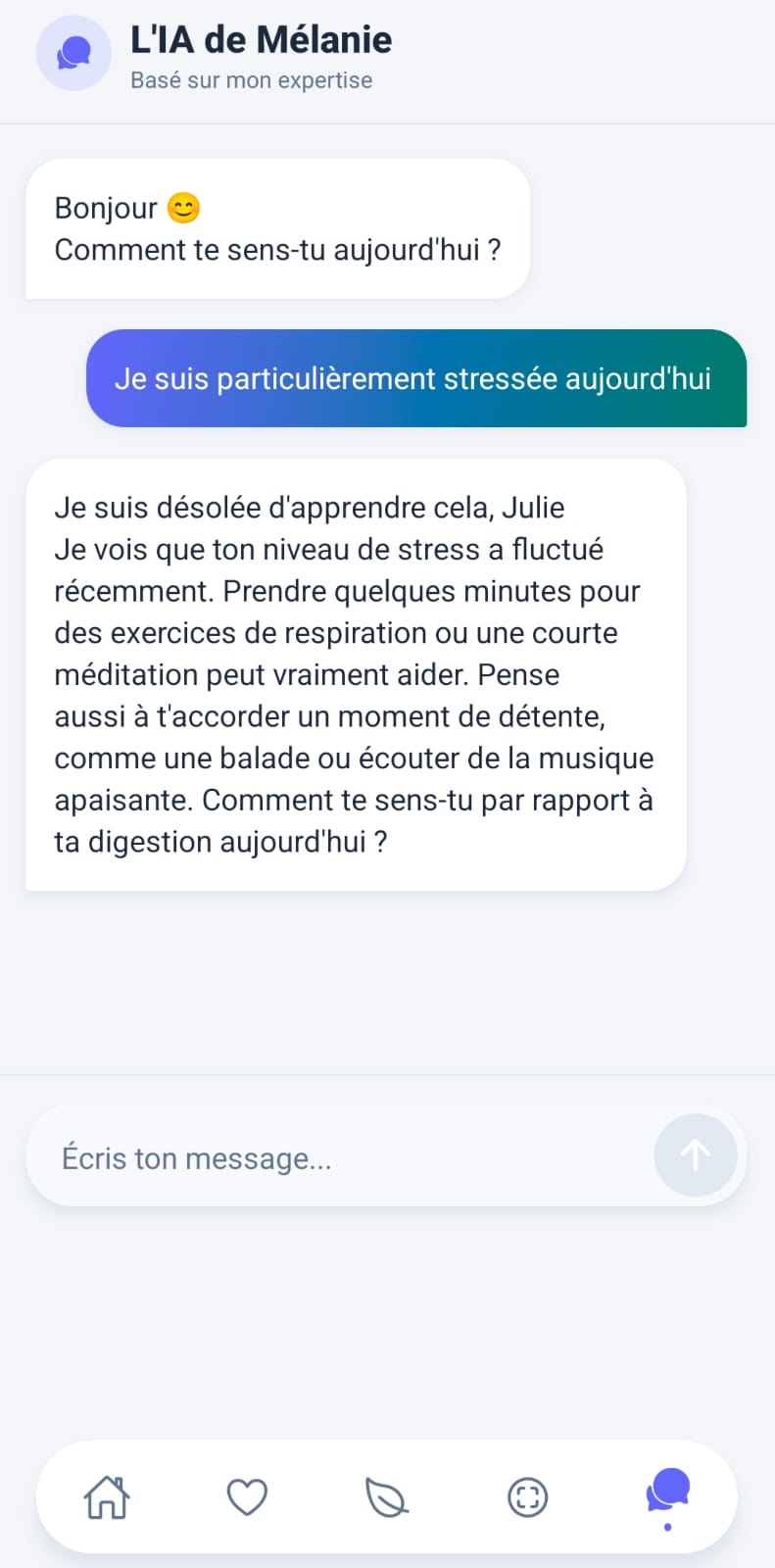Select the heart favorites icon

pyautogui.click(x=247, y=1496)
